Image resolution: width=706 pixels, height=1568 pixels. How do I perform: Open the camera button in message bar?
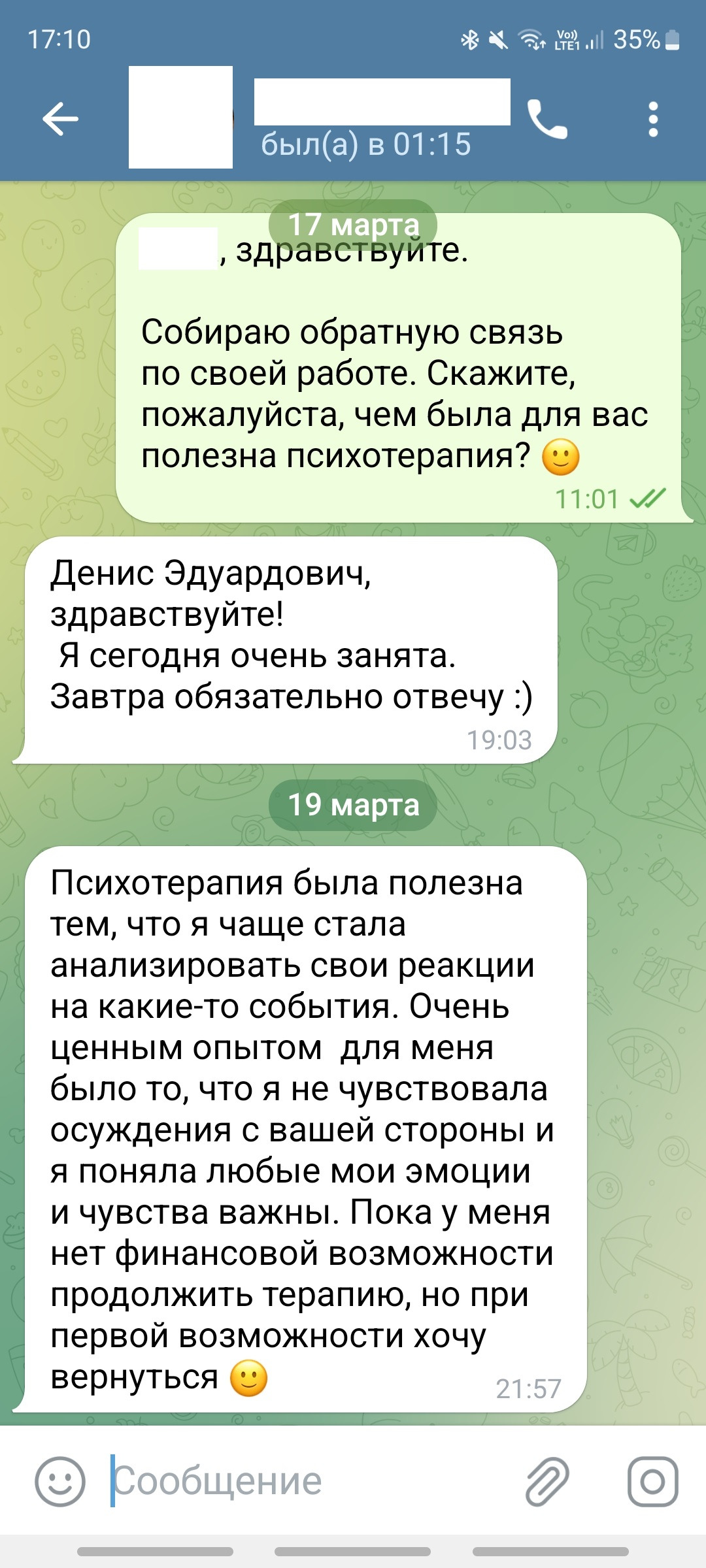click(652, 1481)
